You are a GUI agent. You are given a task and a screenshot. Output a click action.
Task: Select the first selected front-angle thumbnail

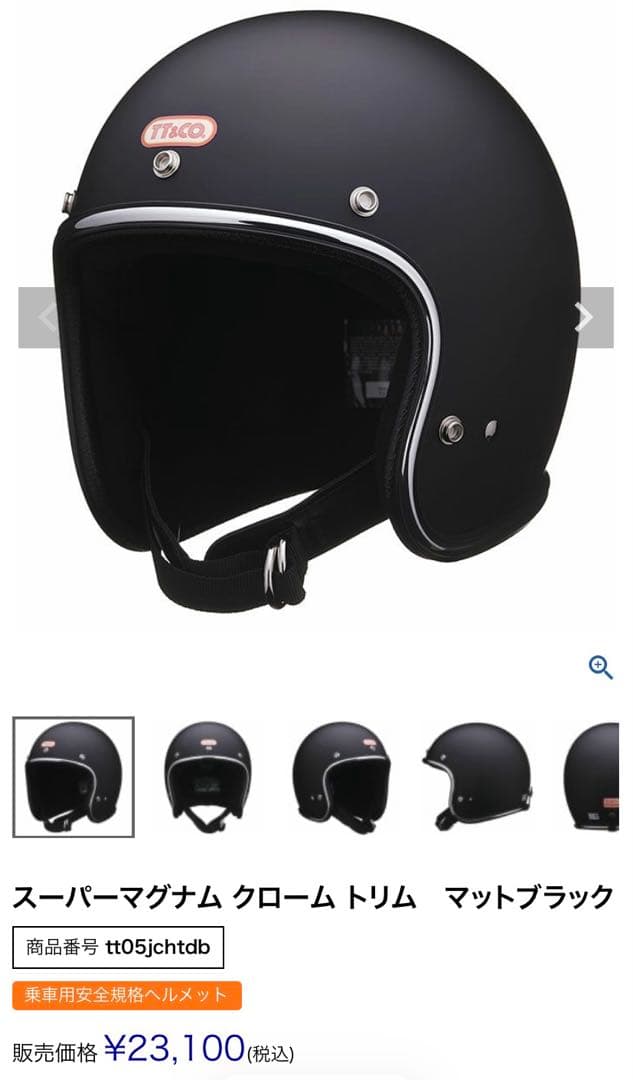[73, 777]
